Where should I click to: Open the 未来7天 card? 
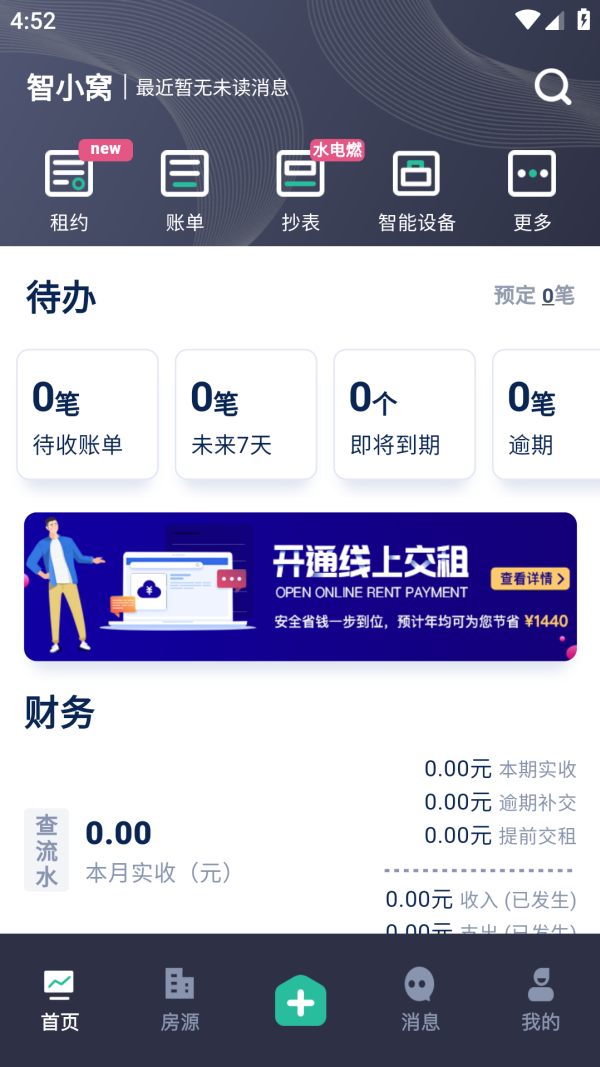(246, 414)
